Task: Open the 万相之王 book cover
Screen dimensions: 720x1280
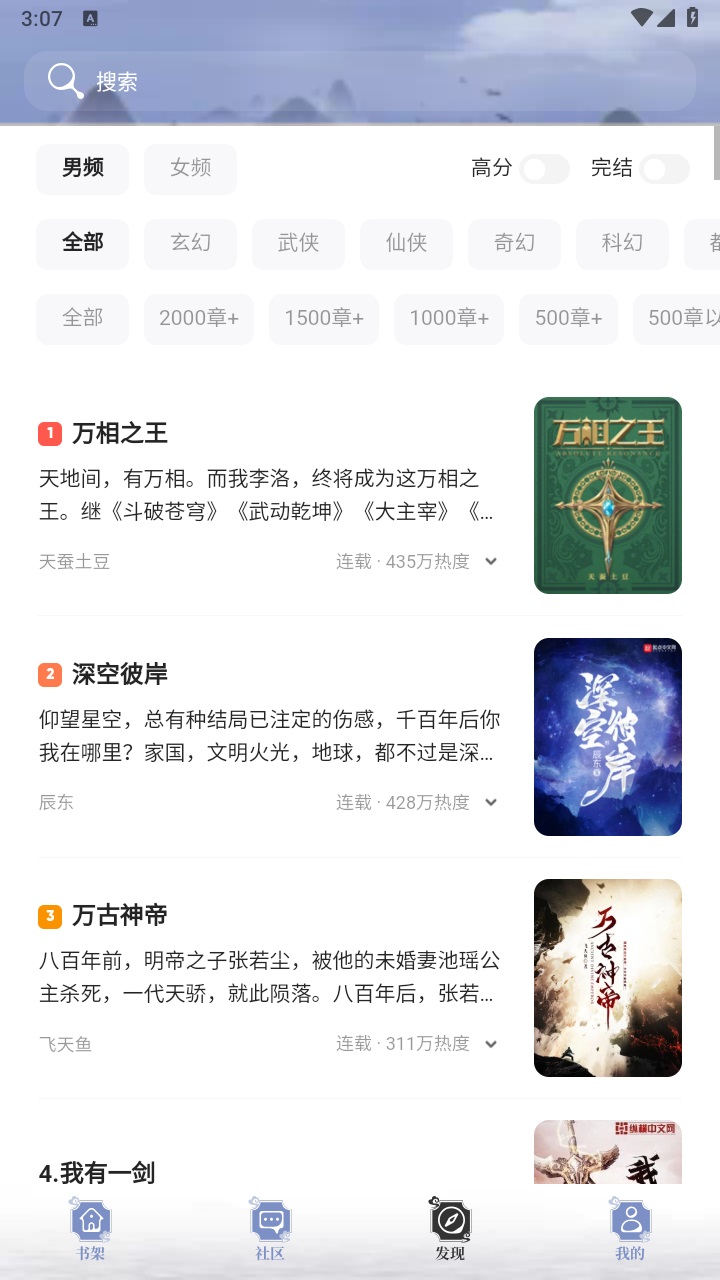Action: [607, 495]
